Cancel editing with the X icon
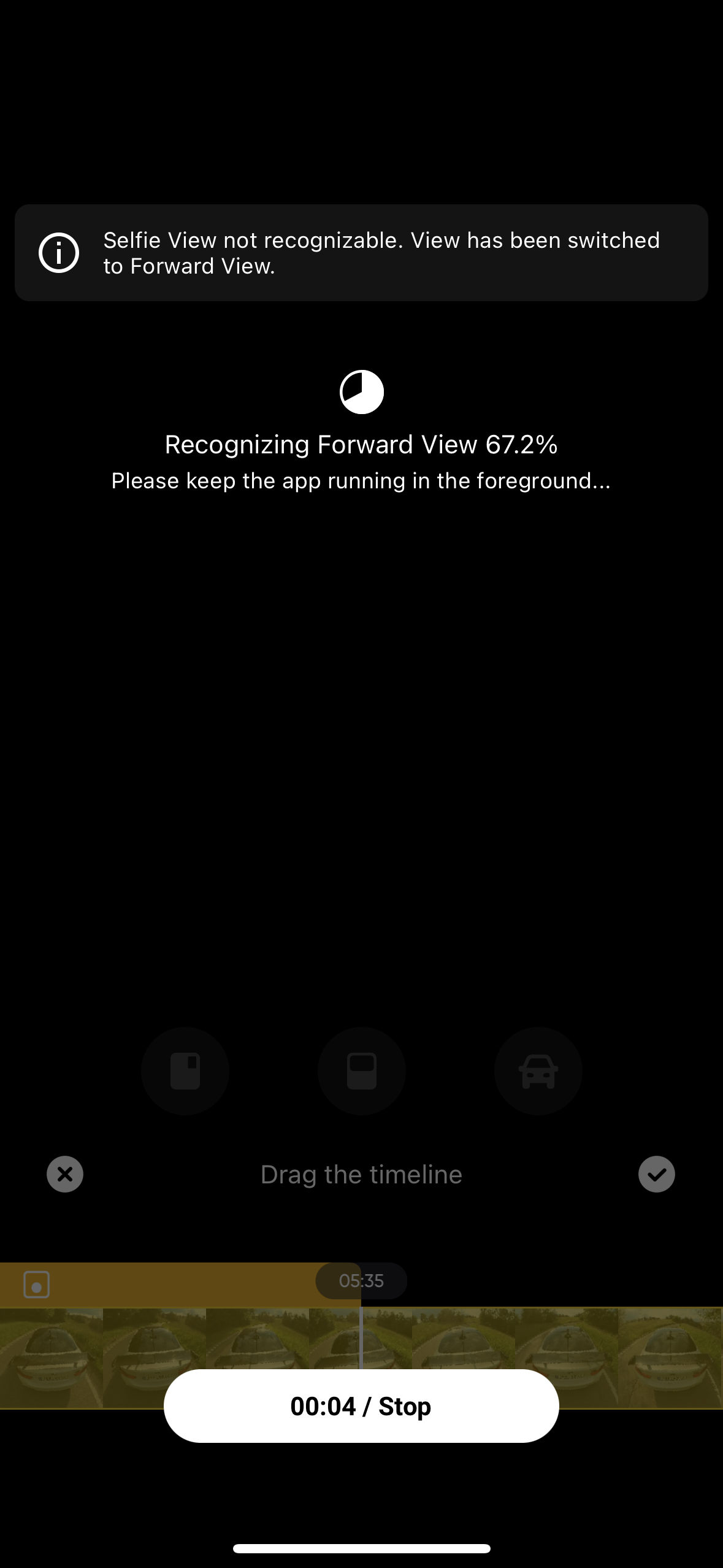This screenshot has width=723, height=1568. [x=65, y=1174]
